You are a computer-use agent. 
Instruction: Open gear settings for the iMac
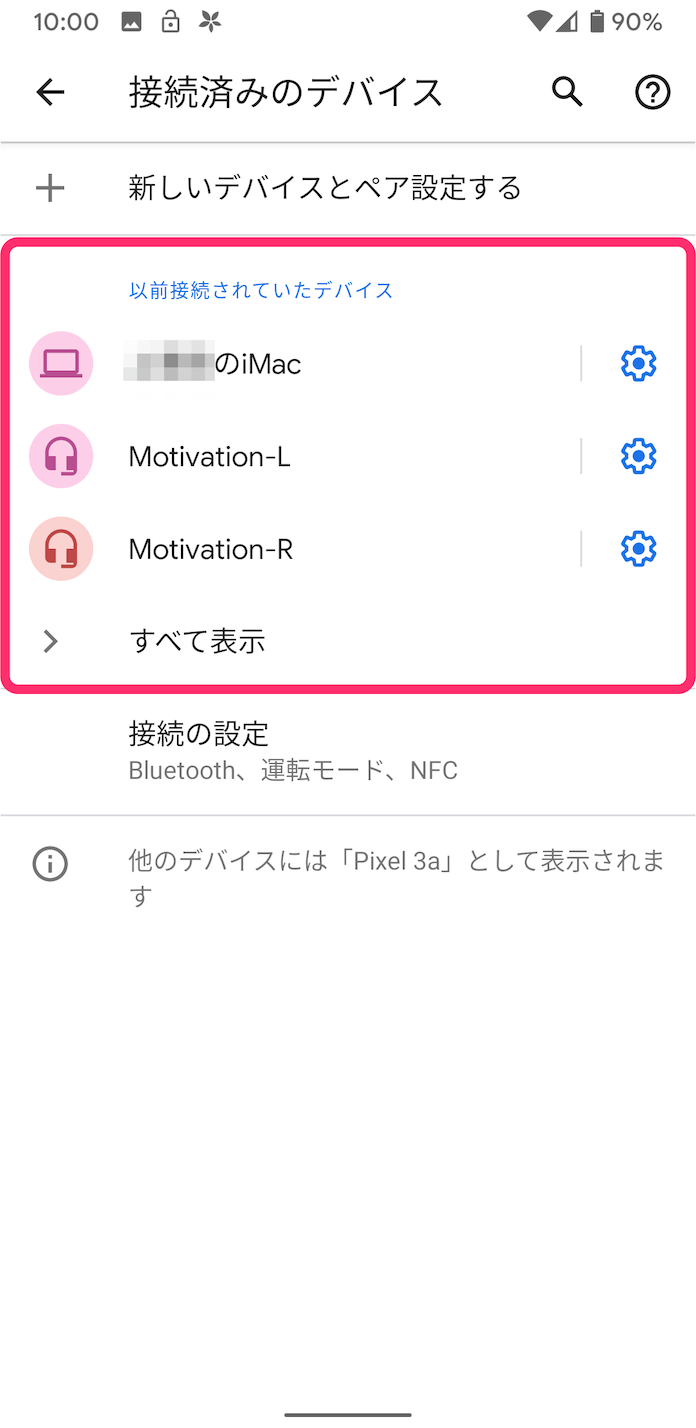(638, 364)
